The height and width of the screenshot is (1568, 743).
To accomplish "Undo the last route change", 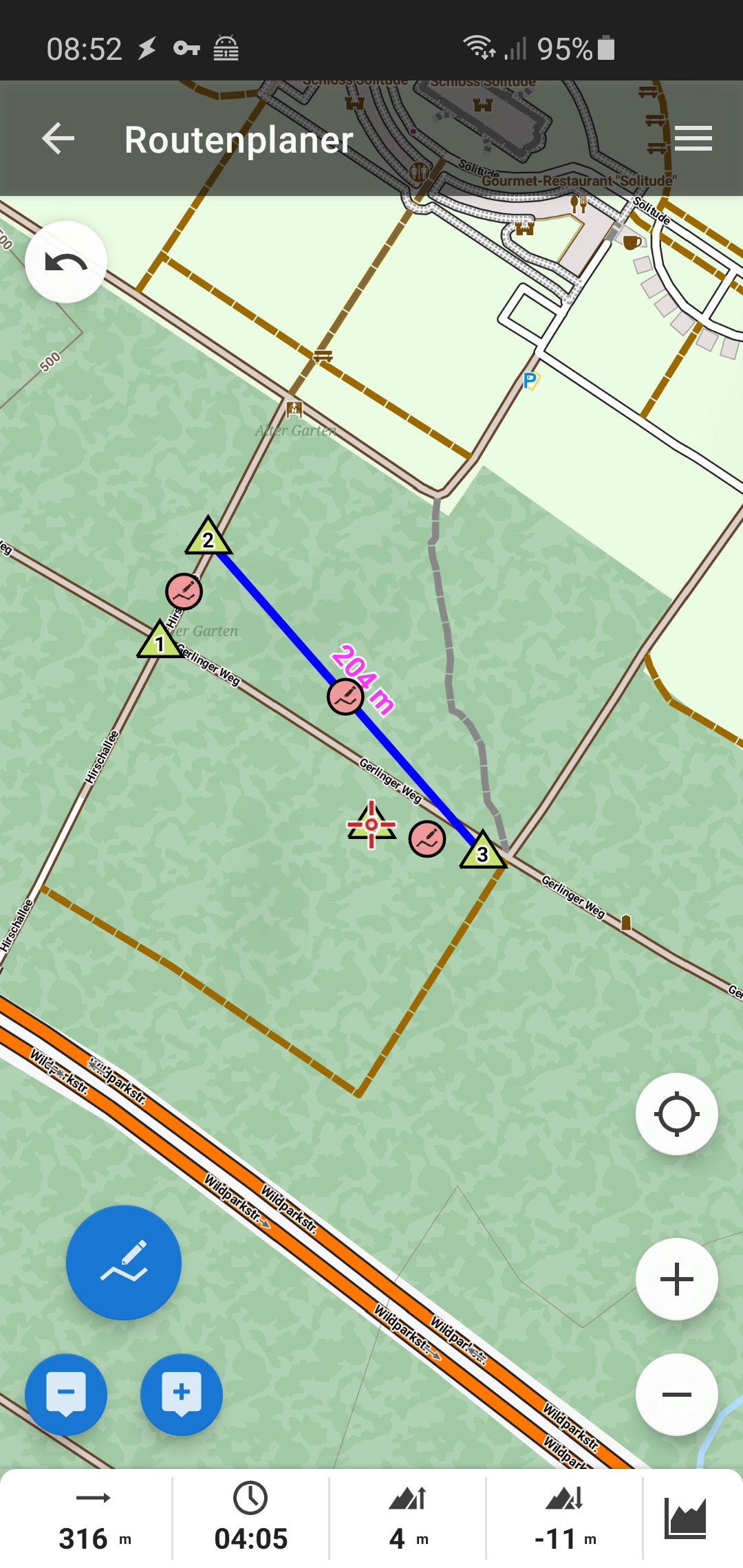I will [66, 262].
